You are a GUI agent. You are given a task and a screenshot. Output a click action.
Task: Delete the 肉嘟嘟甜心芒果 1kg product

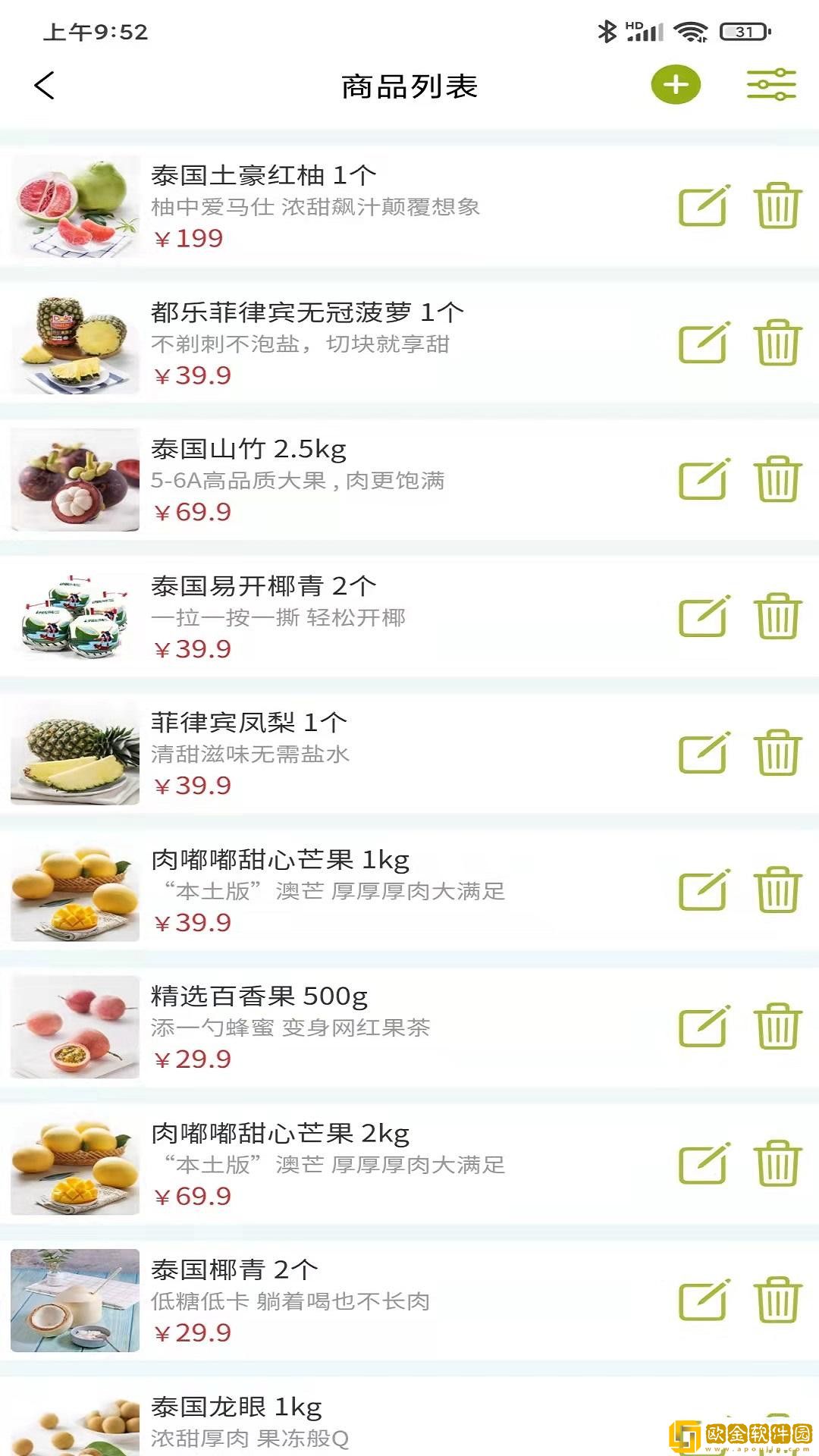[777, 890]
